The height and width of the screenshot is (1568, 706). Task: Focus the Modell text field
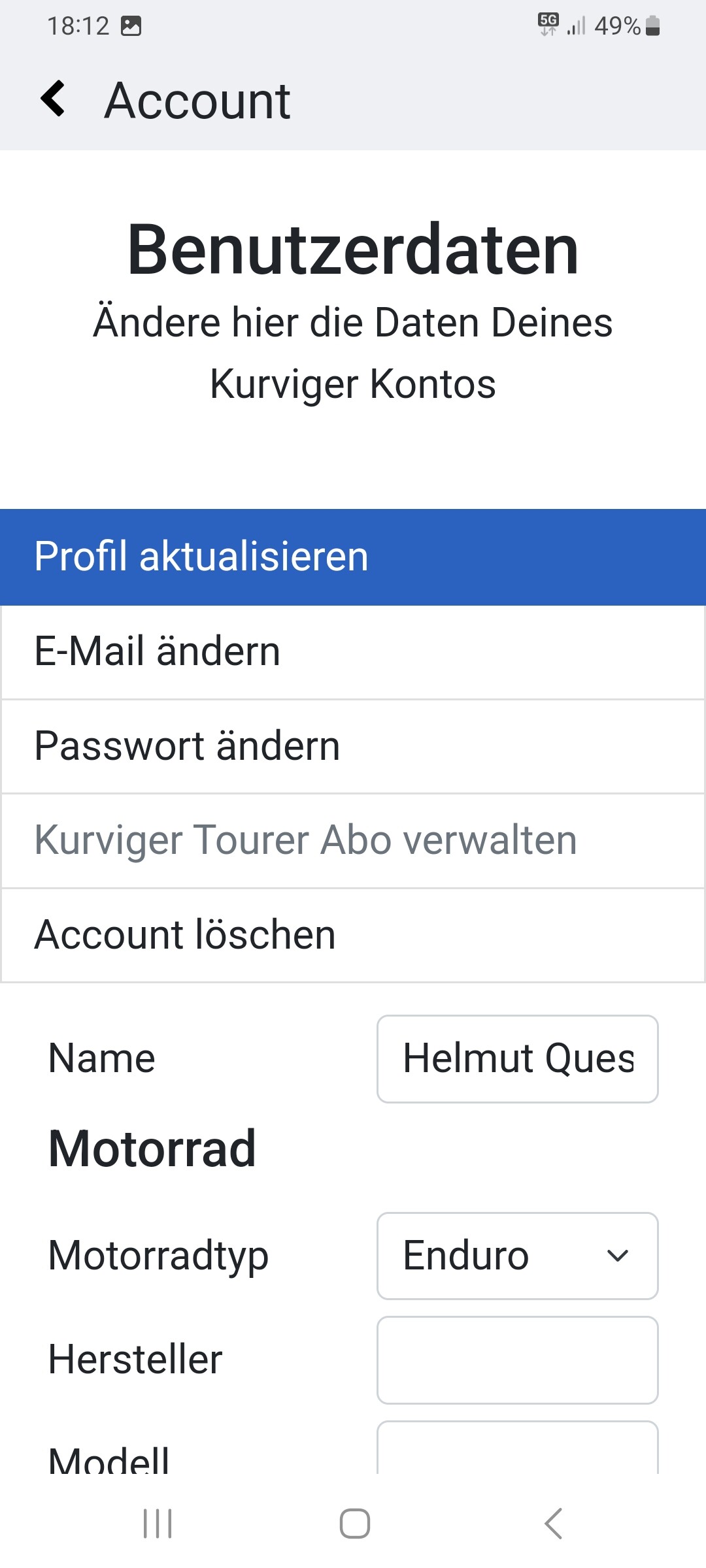click(x=518, y=1448)
